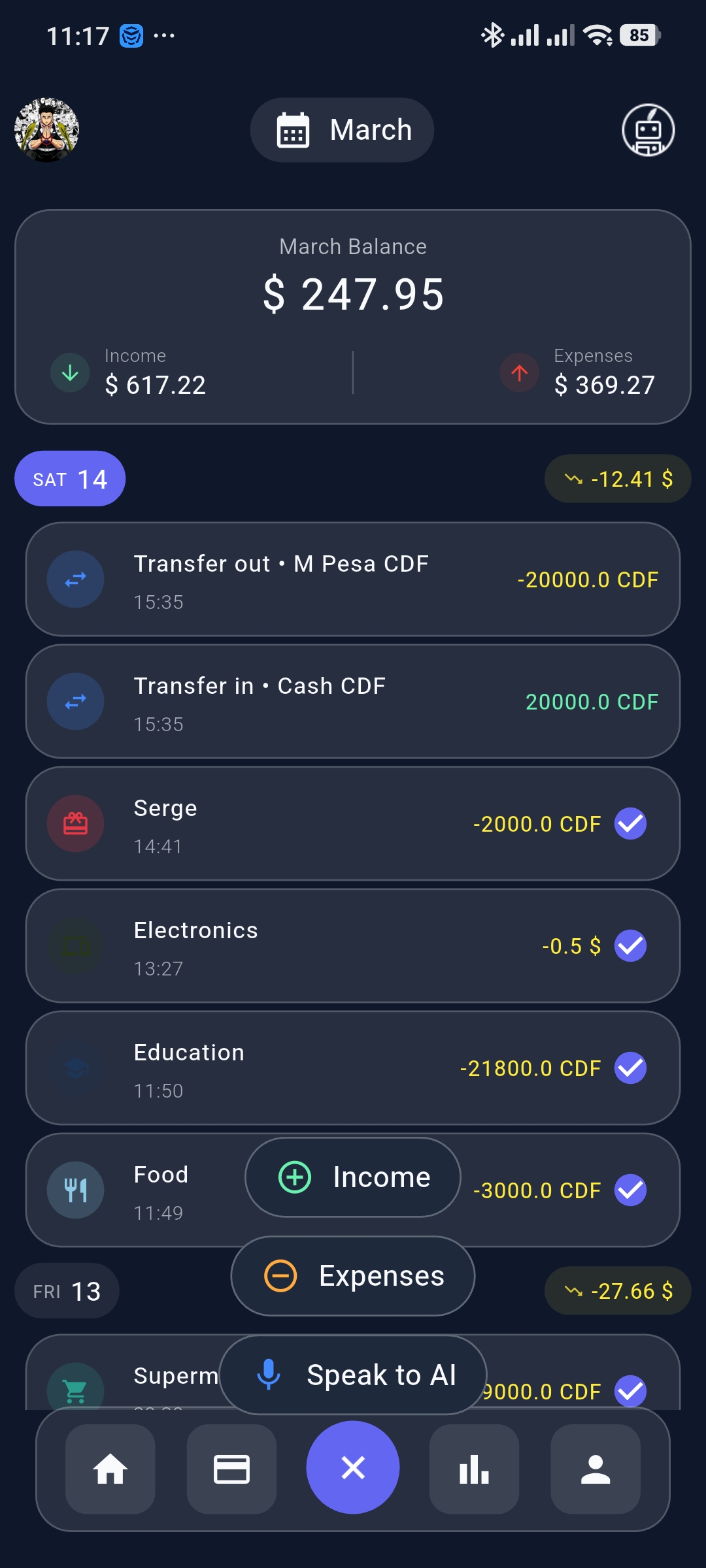Click the gift icon beside Serge
Image resolution: width=706 pixels, height=1568 pixels.
point(76,824)
